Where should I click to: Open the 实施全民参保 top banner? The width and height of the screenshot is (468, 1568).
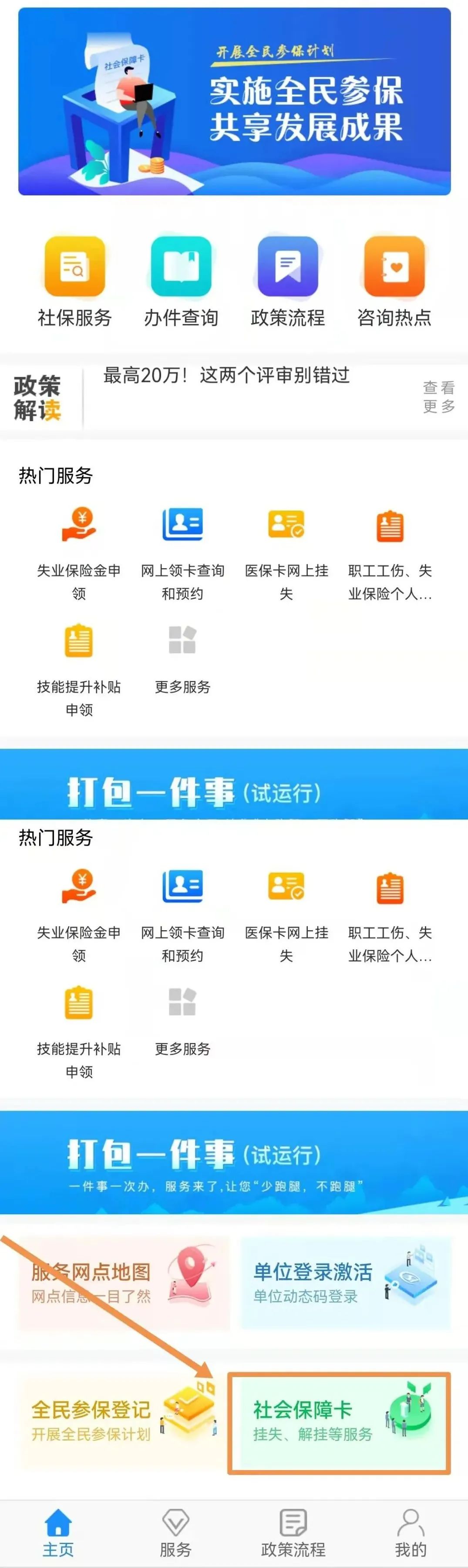(x=234, y=102)
